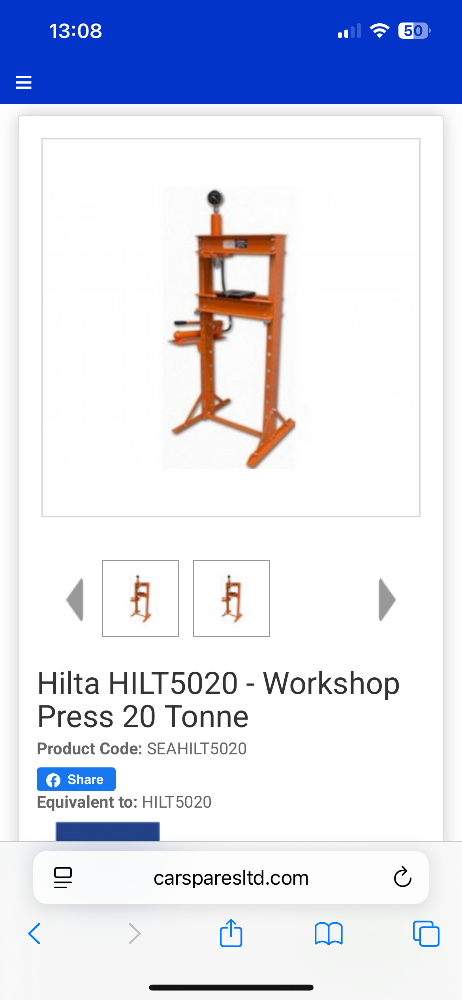
Task: Open Safari page settings icon in address bar
Action: coord(63,878)
